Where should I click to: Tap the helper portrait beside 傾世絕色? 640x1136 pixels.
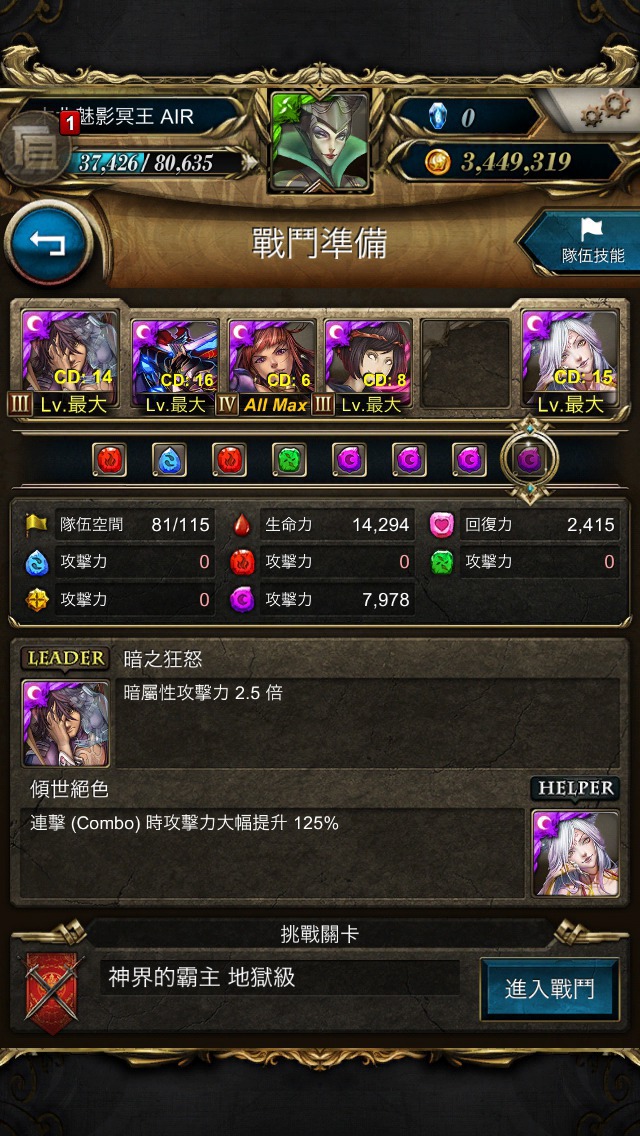point(575,853)
